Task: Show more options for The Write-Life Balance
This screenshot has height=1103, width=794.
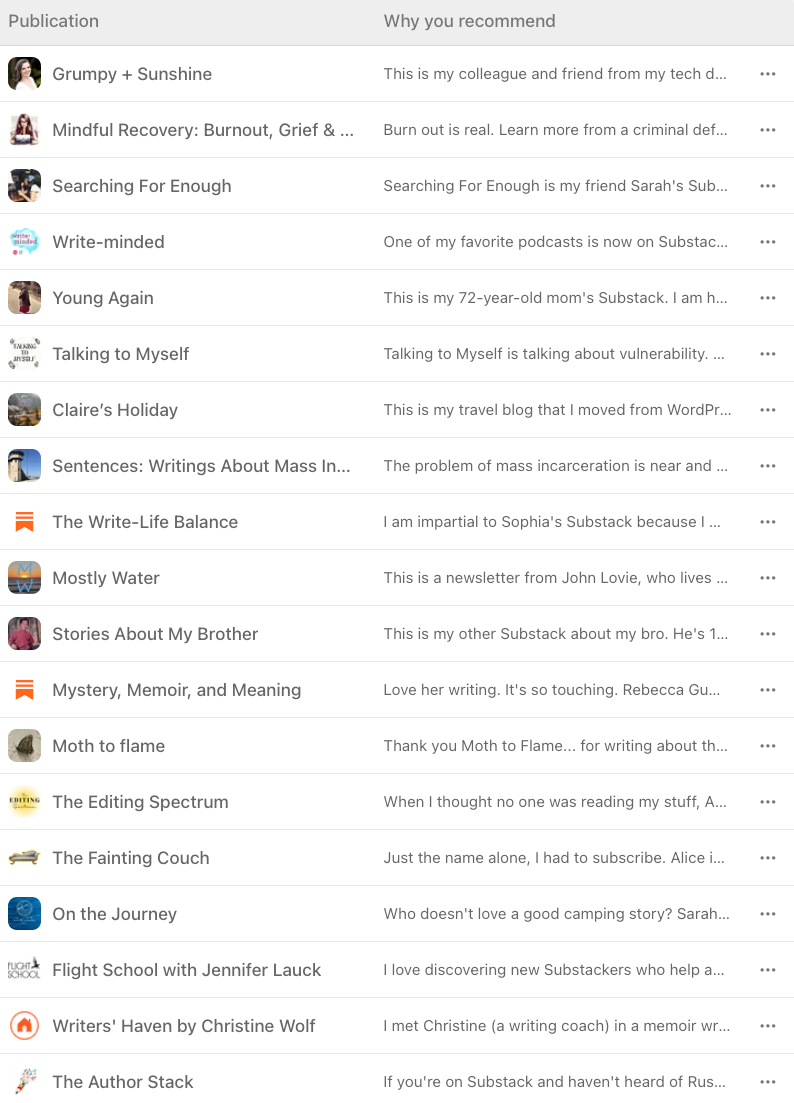Action: click(768, 522)
